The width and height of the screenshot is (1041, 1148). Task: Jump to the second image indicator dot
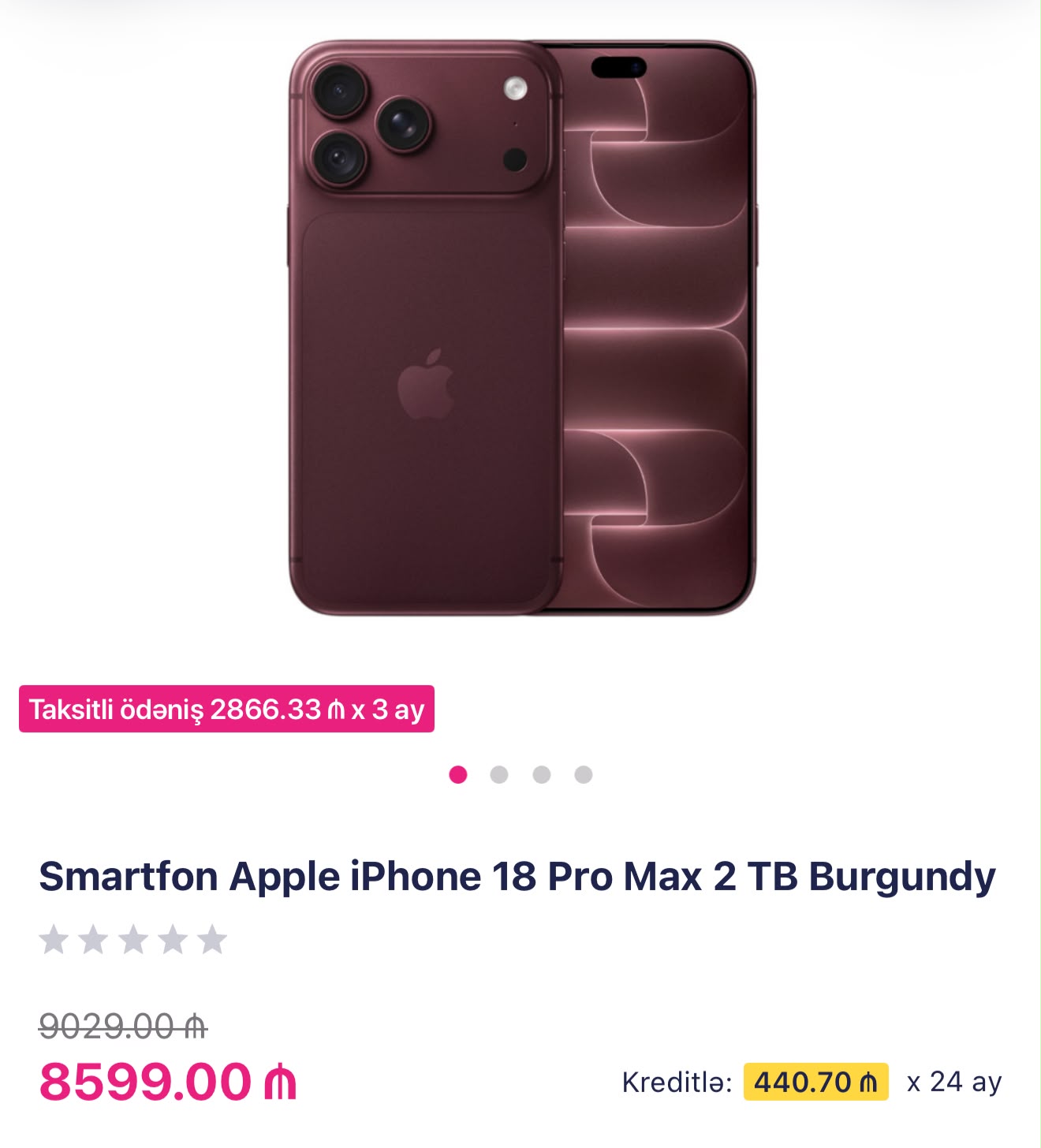(499, 774)
